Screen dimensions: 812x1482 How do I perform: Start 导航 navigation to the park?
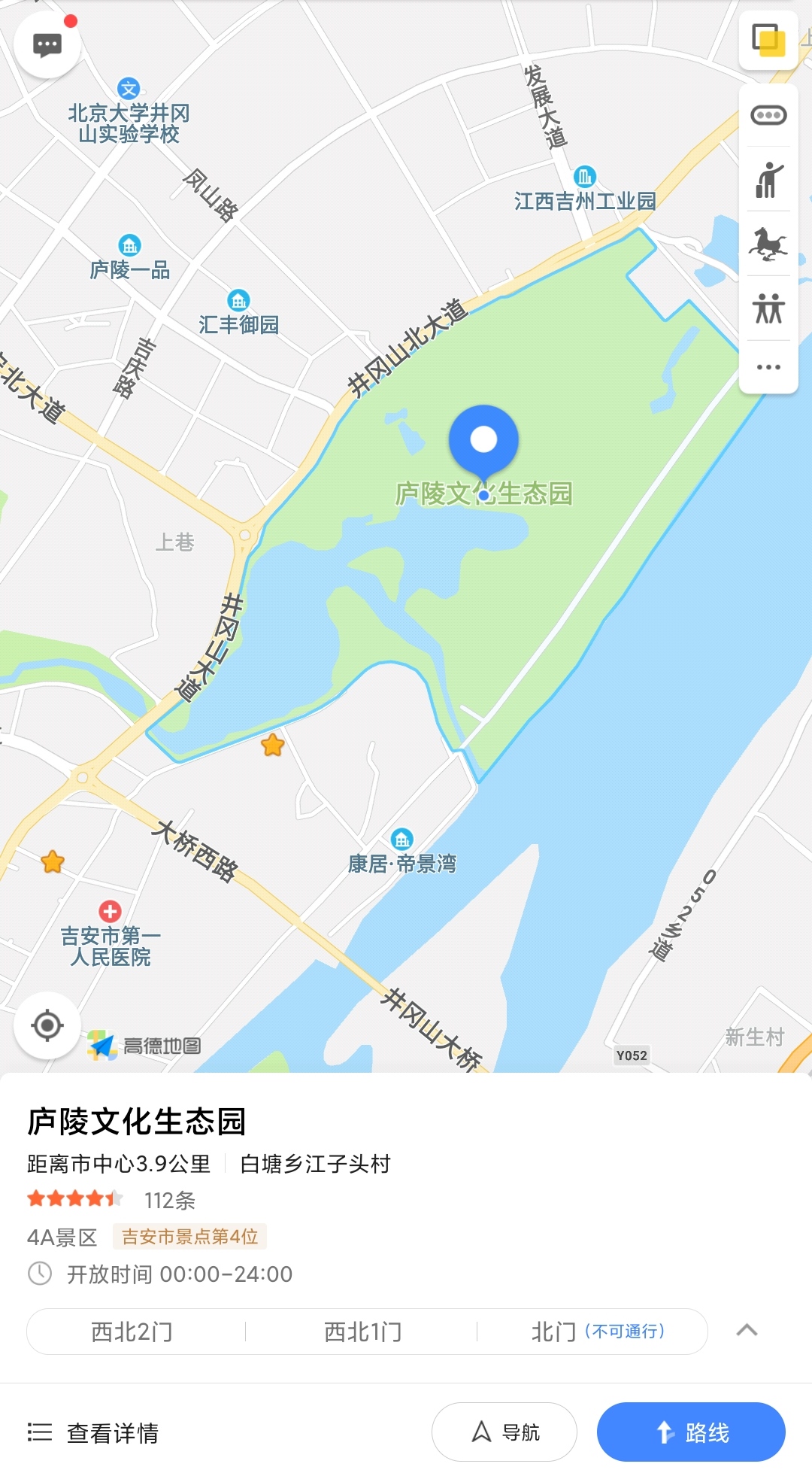pos(504,1432)
